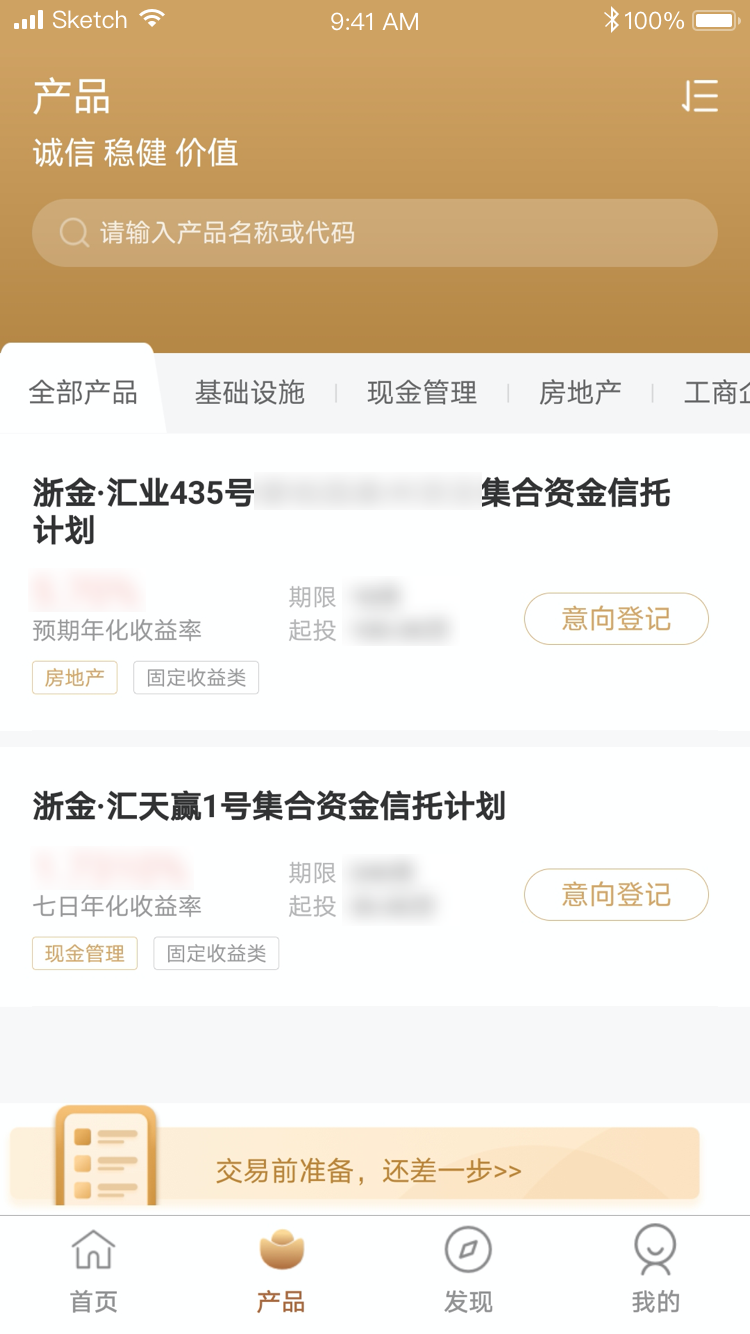This screenshot has width=750, height=1334.
Task: Open 发现 discover compass icon
Action: click(467, 1249)
